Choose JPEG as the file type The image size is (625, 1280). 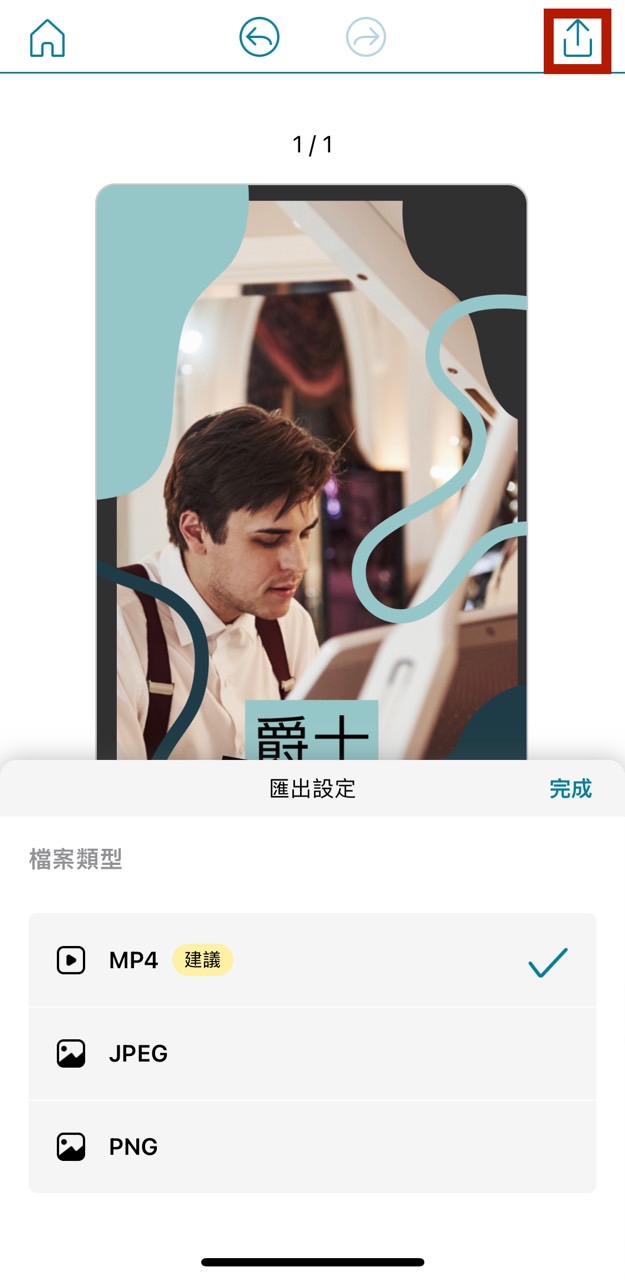click(x=312, y=1053)
